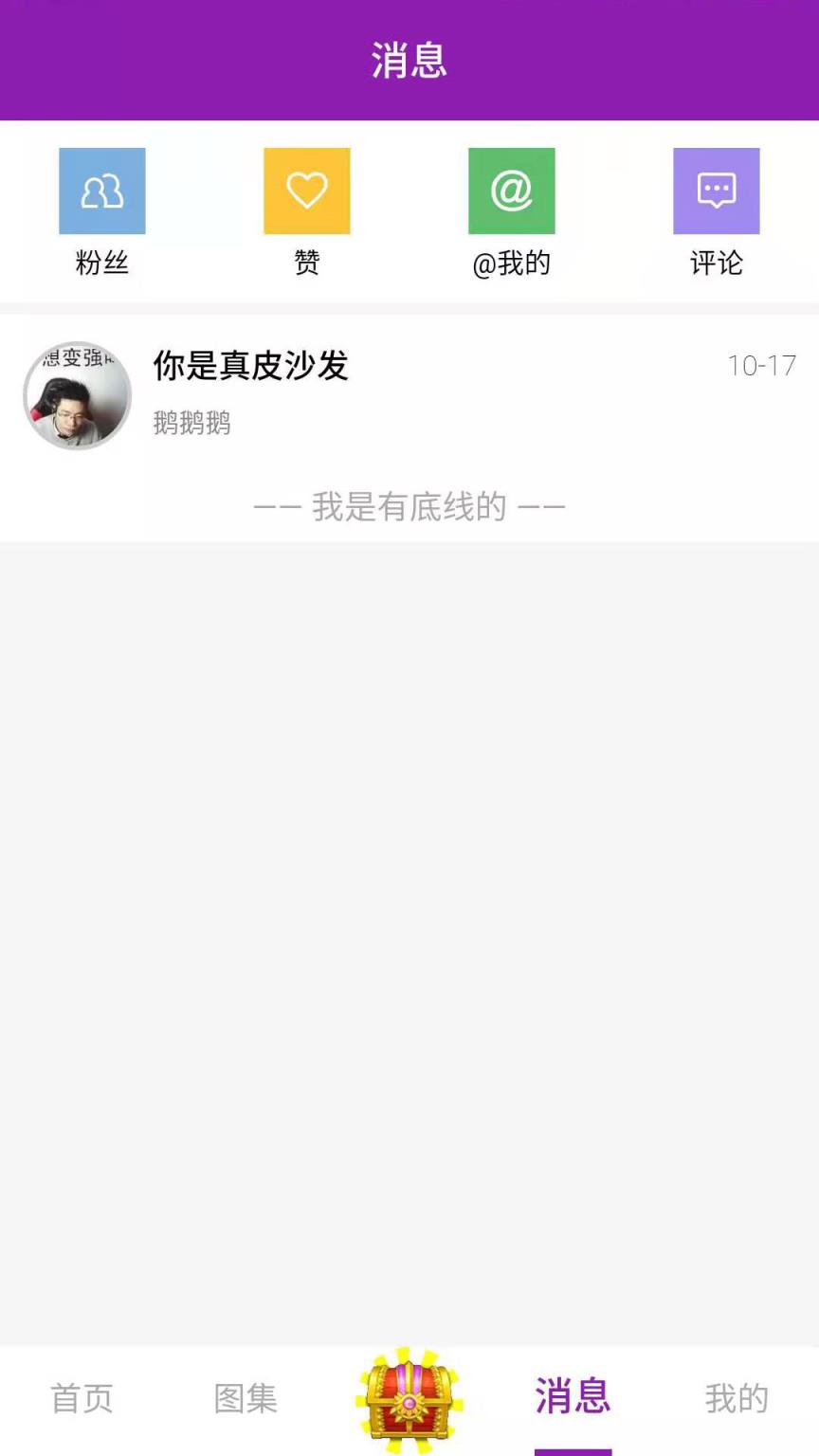
Task: Open the message thread 你是真皮沙发
Action: click(x=408, y=393)
